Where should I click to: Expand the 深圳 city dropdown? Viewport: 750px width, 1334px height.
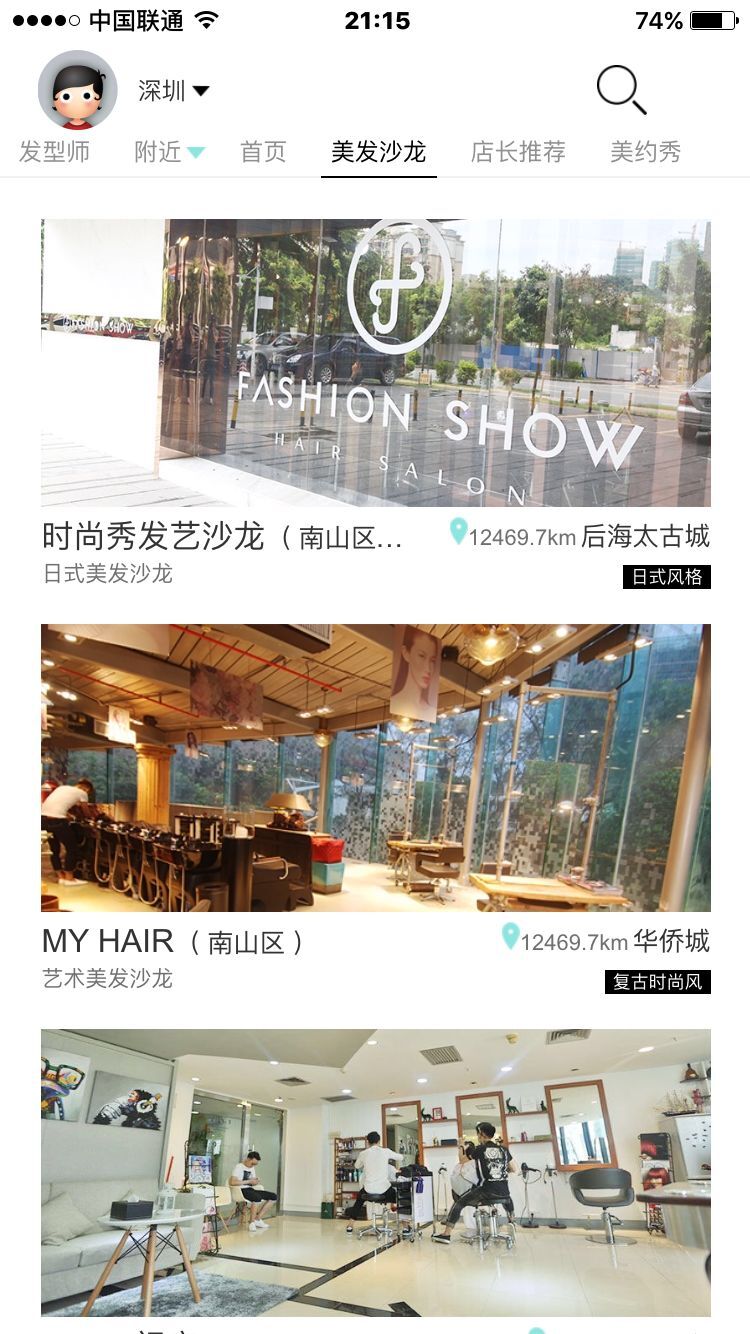coord(174,91)
